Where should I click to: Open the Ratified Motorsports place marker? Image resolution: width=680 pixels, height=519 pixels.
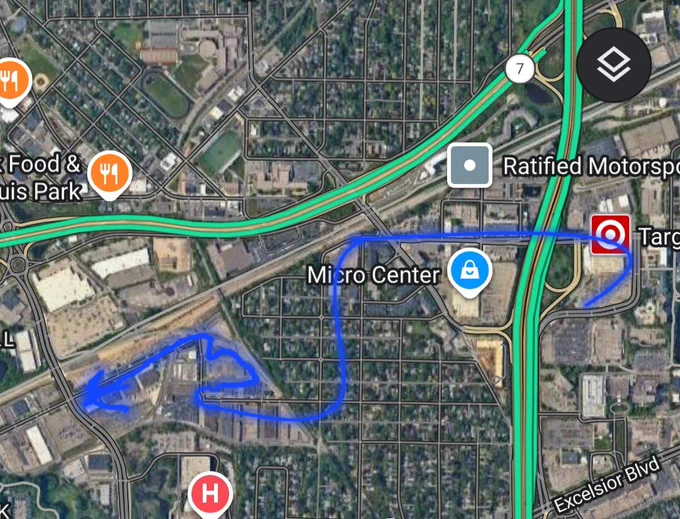tap(470, 165)
